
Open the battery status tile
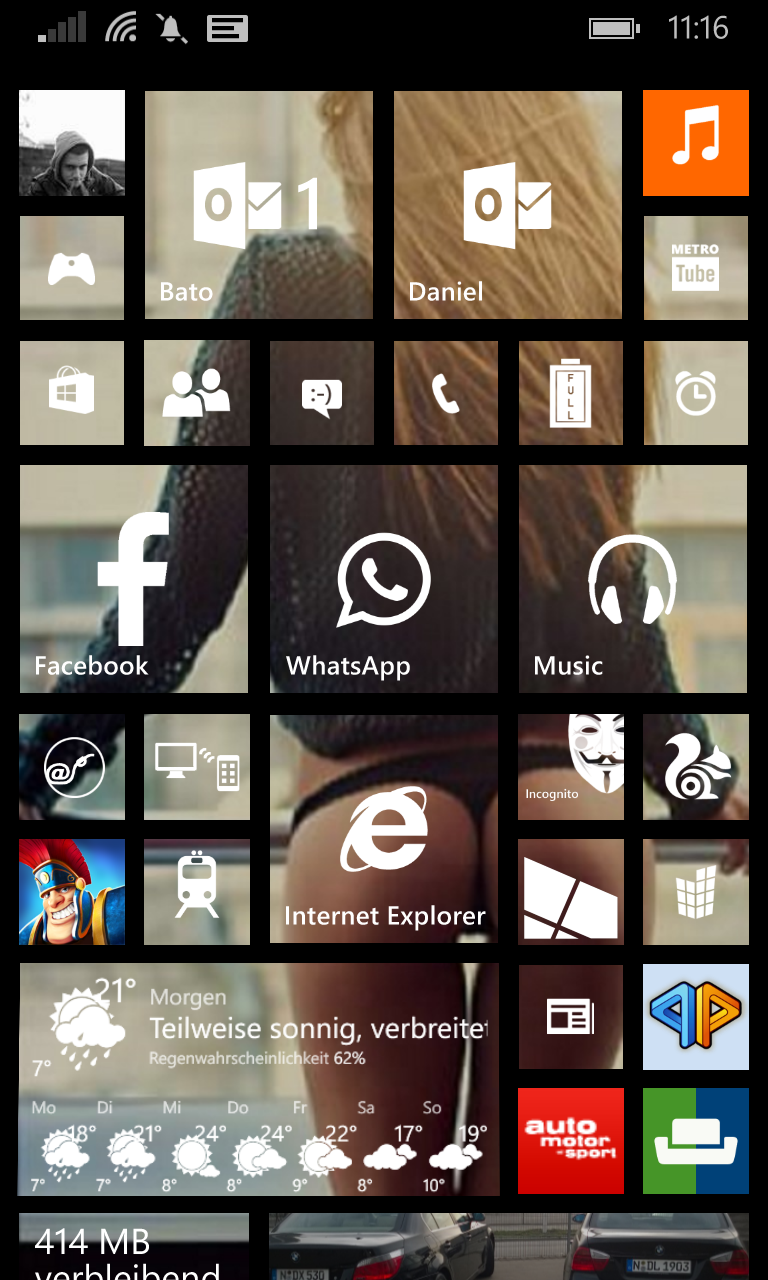coord(571,393)
